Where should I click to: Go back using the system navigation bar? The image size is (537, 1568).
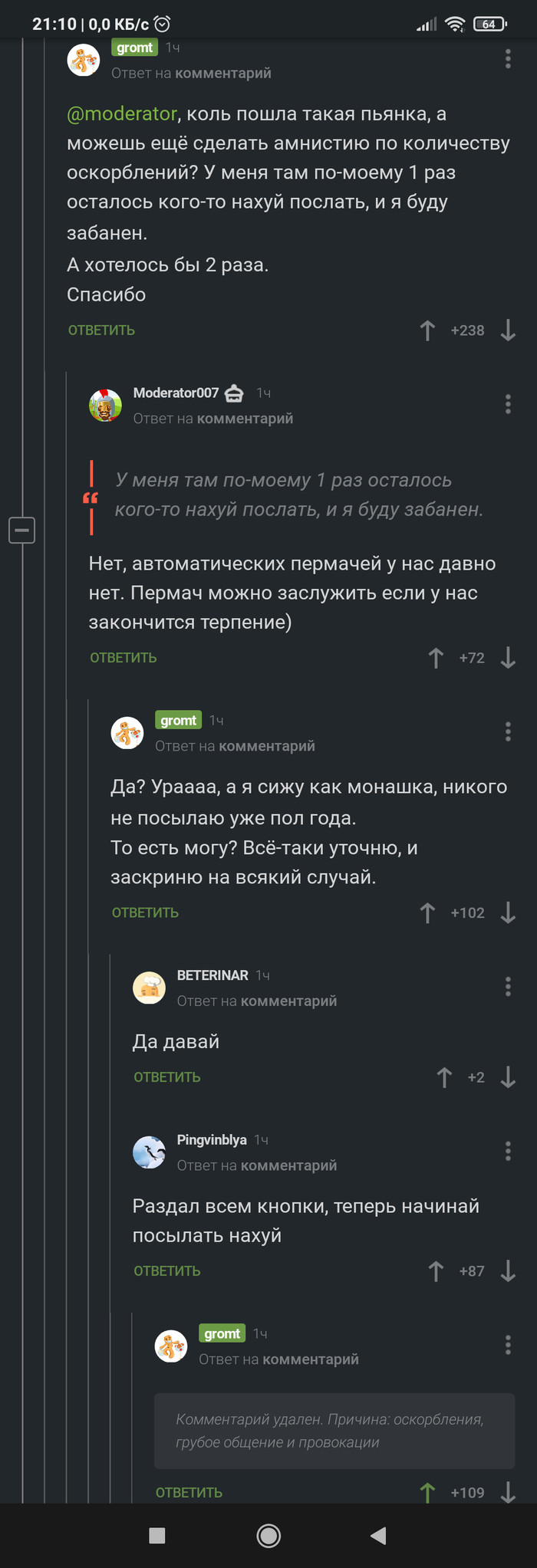(x=377, y=1536)
